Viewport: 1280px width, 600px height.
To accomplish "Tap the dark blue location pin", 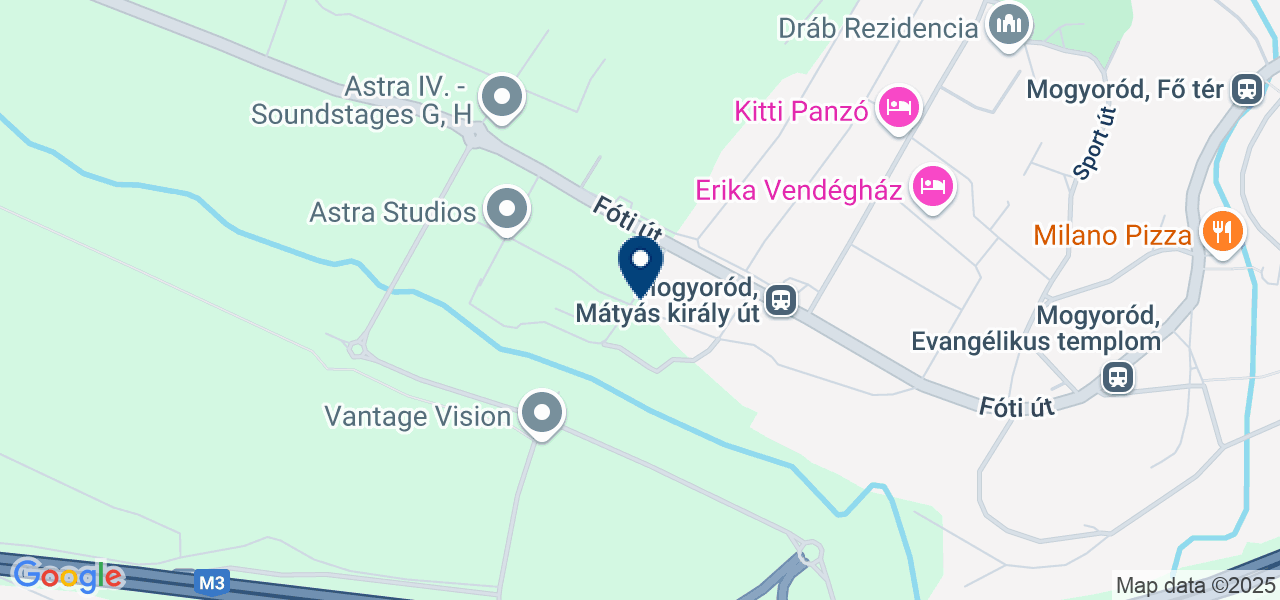I will pyautogui.click(x=641, y=264).
